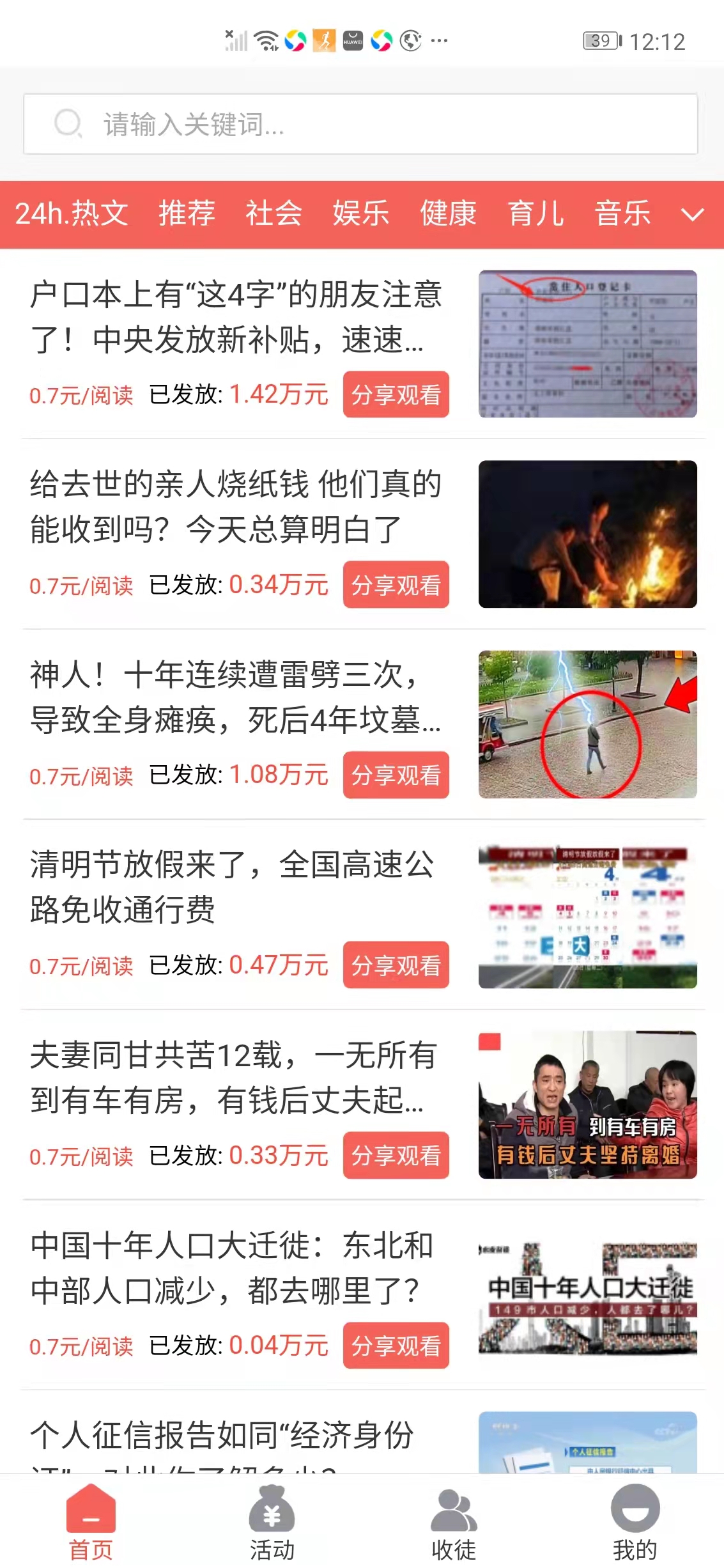This screenshot has width=724, height=1568.
Task: Open the 我的 profile tab
Action: click(x=635, y=1523)
